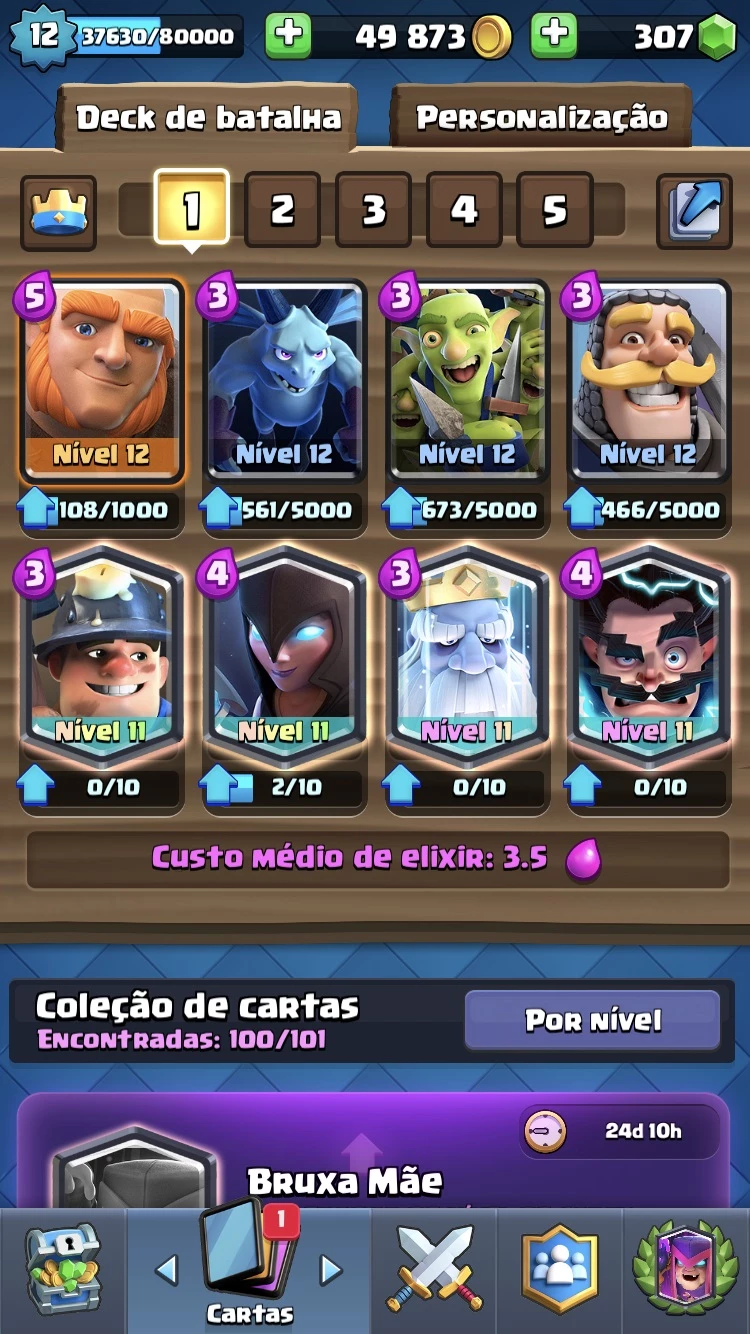Select deck slot 4
This screenshot has width=750, height=1334.
click(x=464, y=210)
